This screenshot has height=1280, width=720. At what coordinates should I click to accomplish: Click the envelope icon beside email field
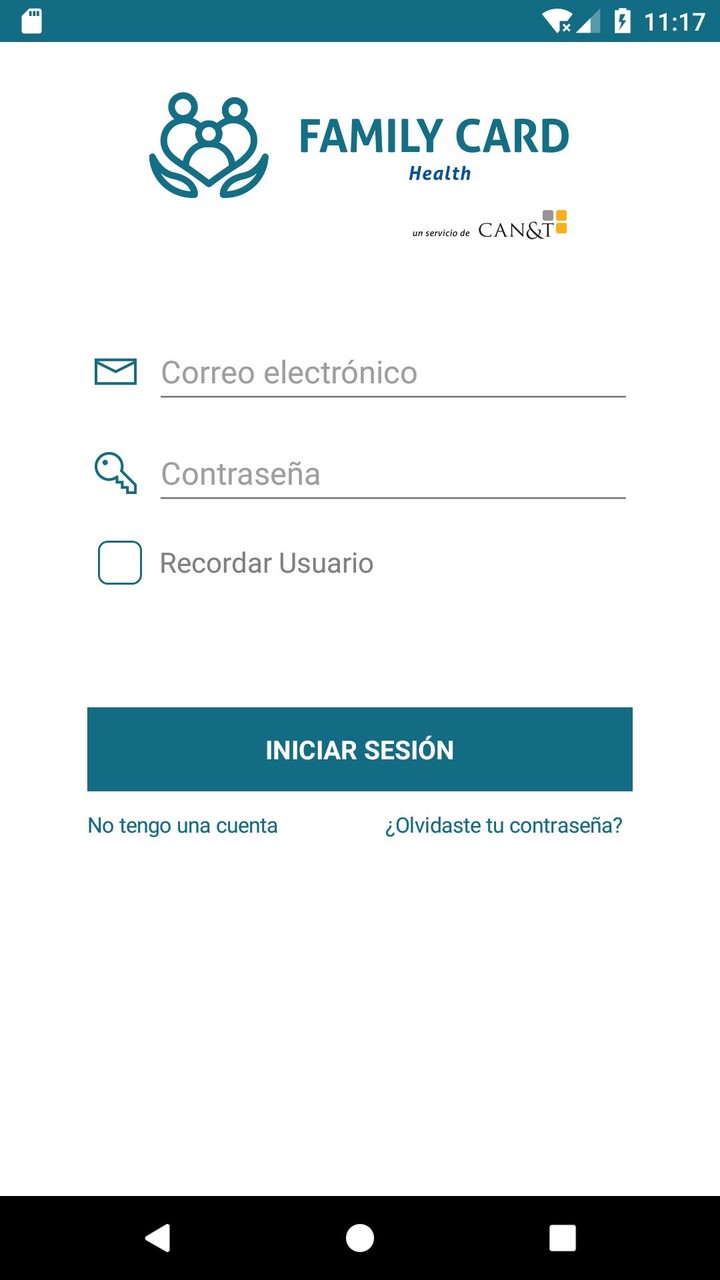coord(115,371)
